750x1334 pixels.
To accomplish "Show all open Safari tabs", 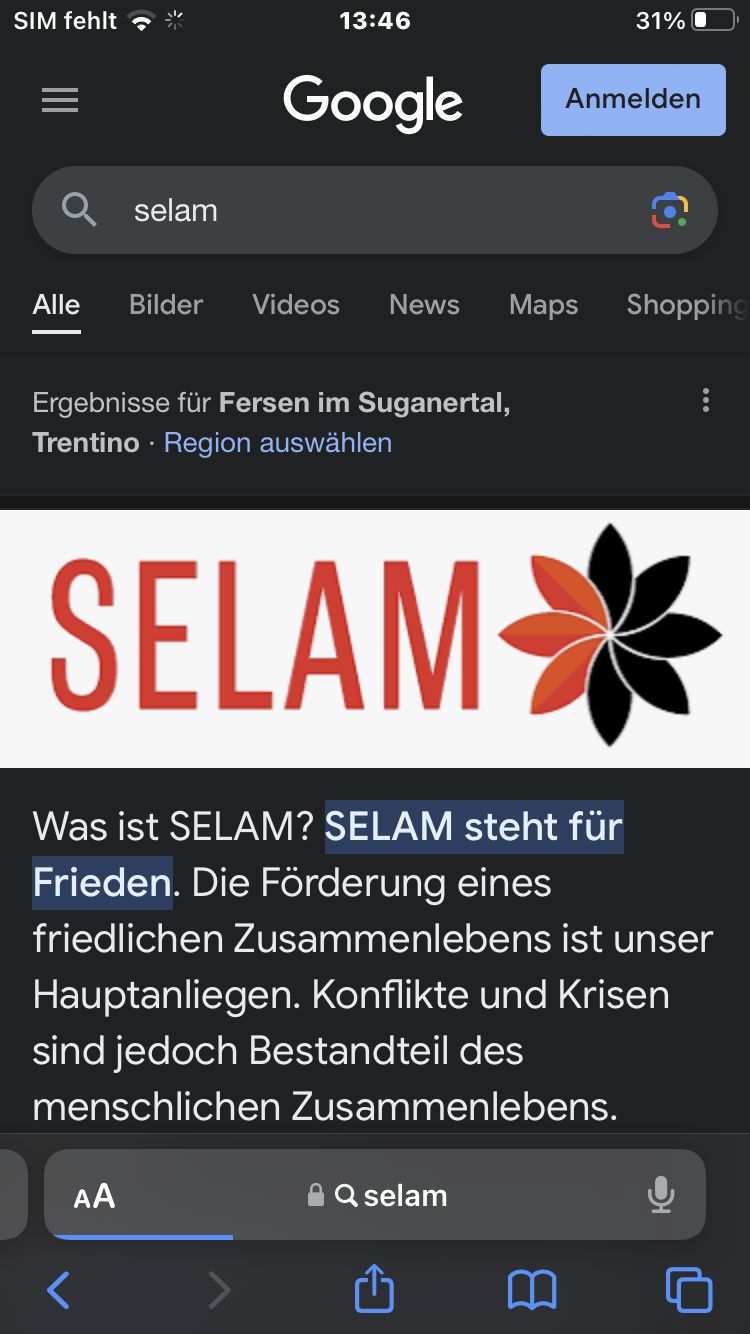I will coord(689,1290).
